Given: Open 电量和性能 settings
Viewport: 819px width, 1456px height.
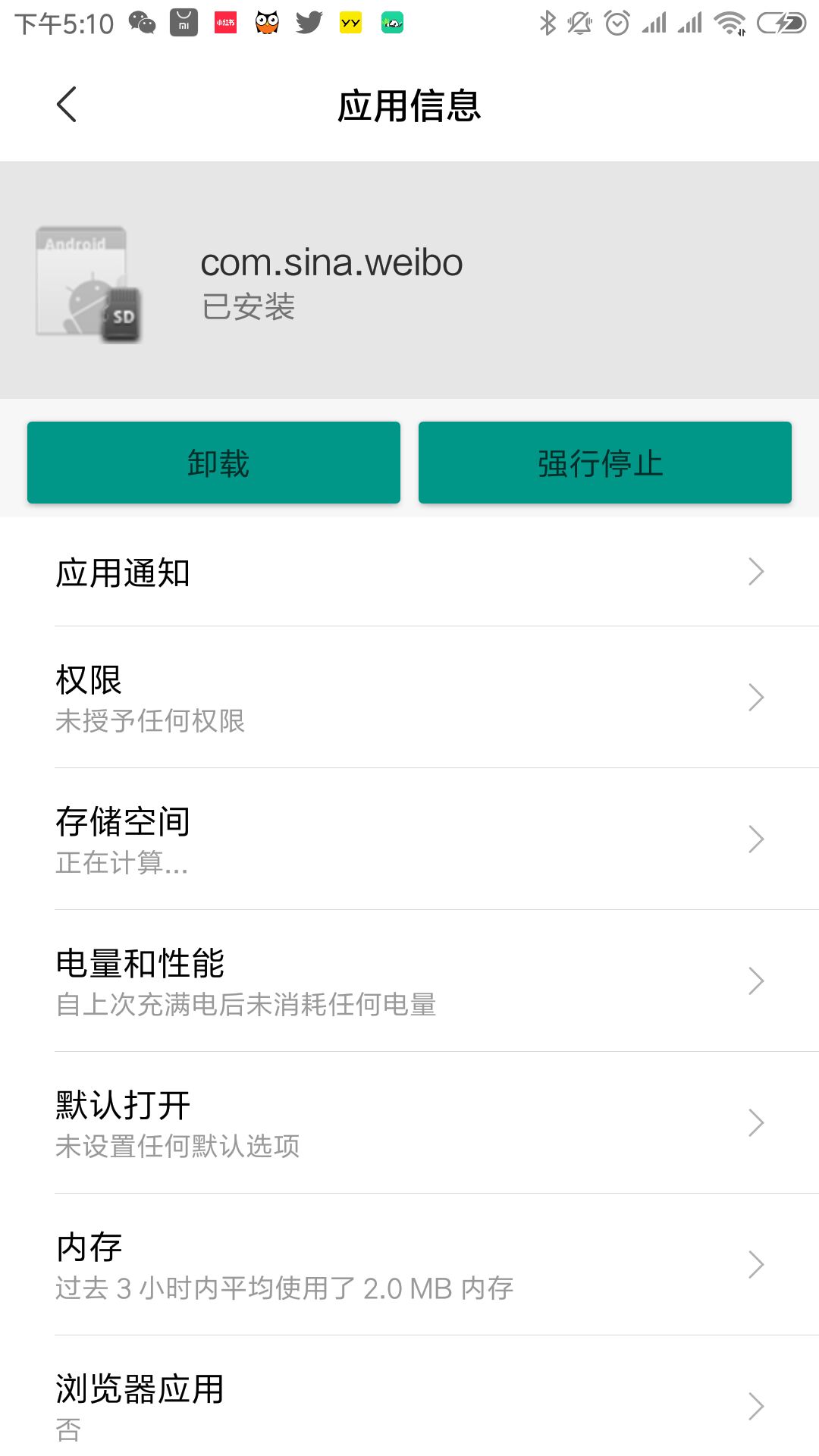Looking at the screenshot, I should (x=409, y=981).
